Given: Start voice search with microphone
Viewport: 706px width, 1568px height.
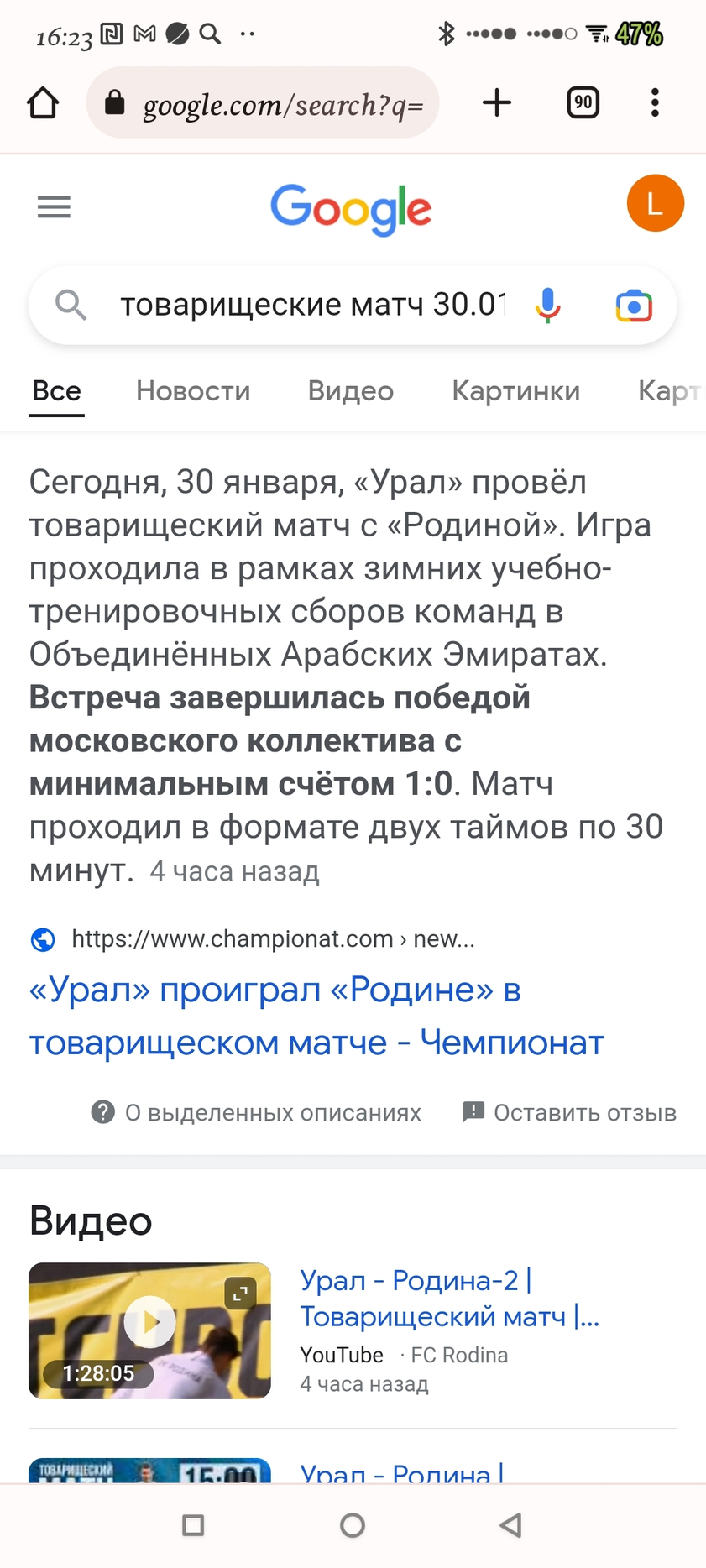Looking at the screenshot, I should (x=547, y=306).
